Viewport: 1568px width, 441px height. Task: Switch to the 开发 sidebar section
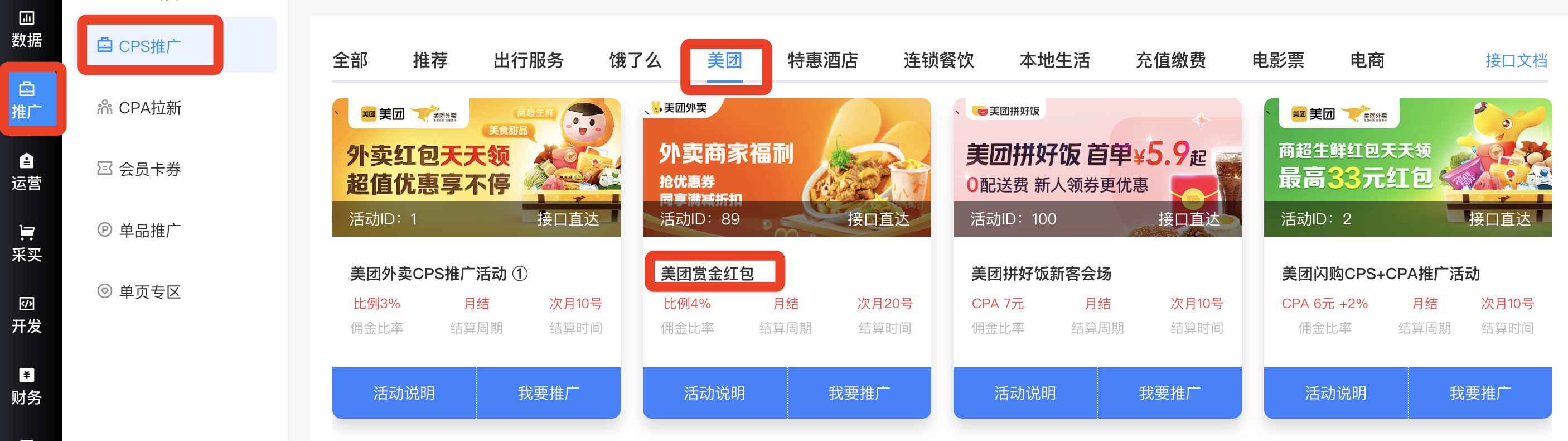click(26, 314)
